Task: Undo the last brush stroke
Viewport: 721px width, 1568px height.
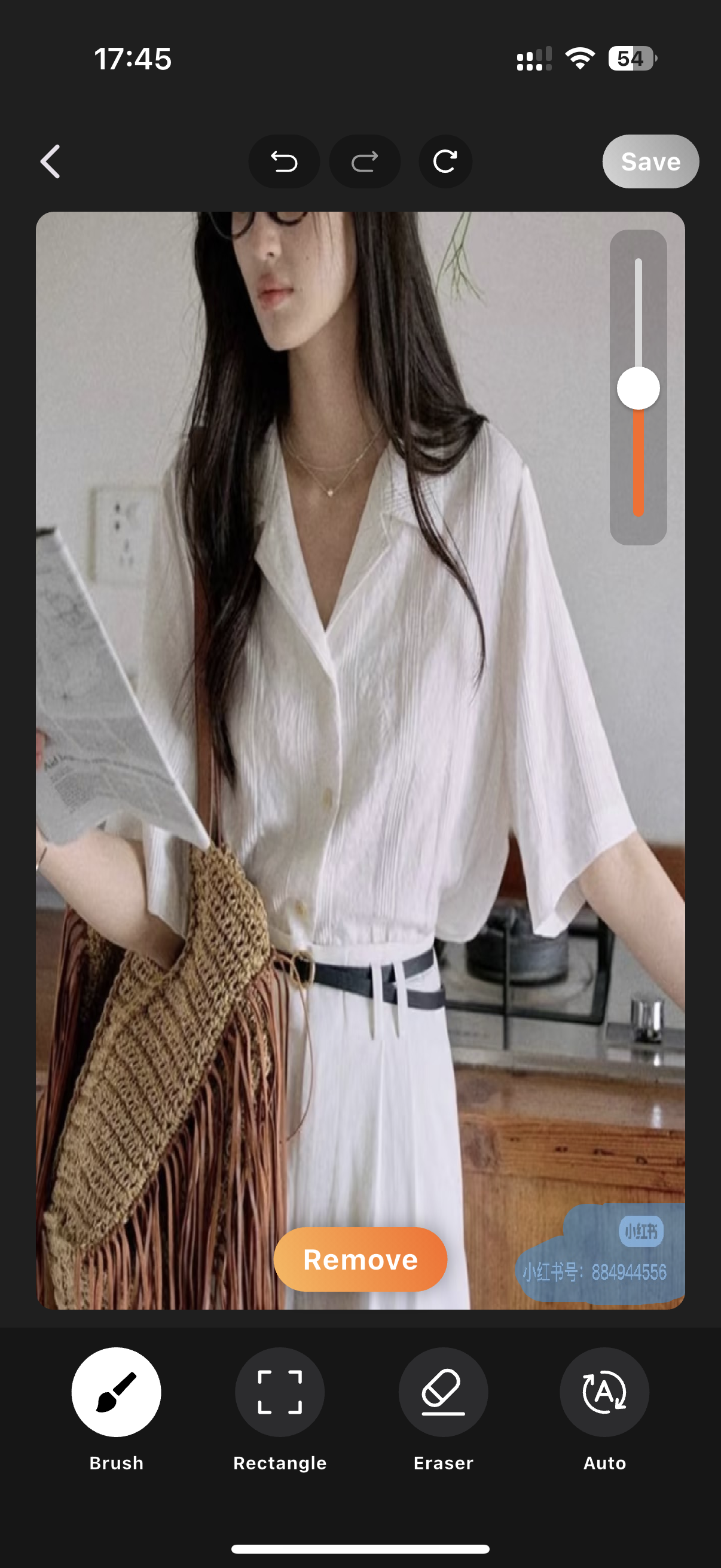Action: point(283,161)
